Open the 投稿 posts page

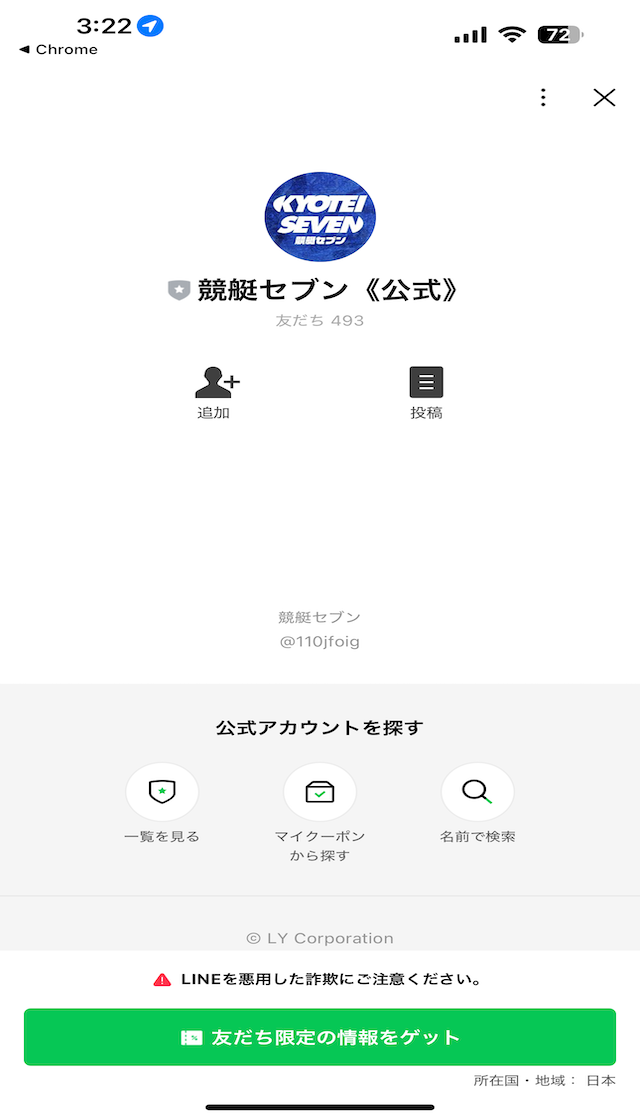[426, 393]
